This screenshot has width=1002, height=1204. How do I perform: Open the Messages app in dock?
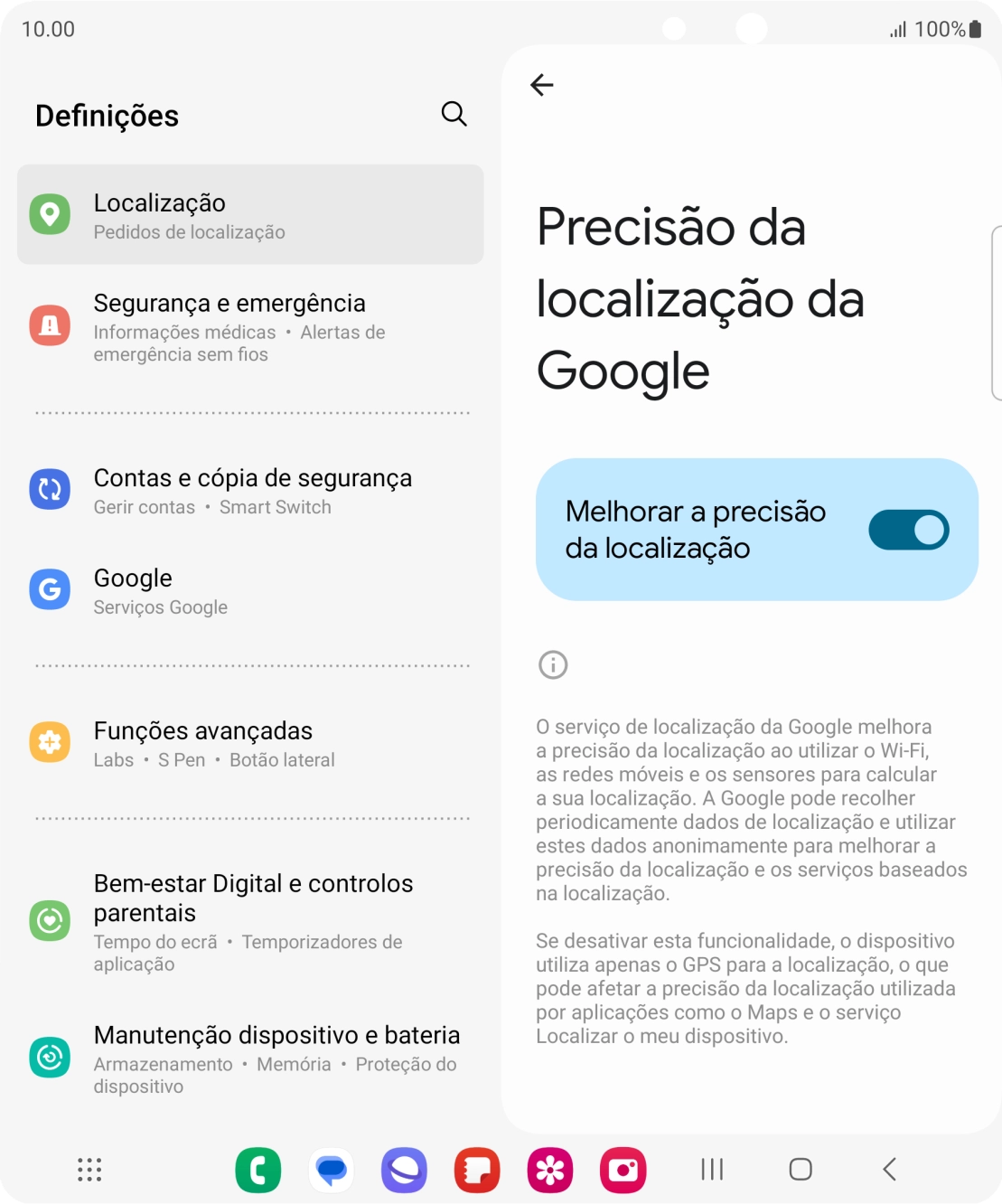click(331, 1171)
